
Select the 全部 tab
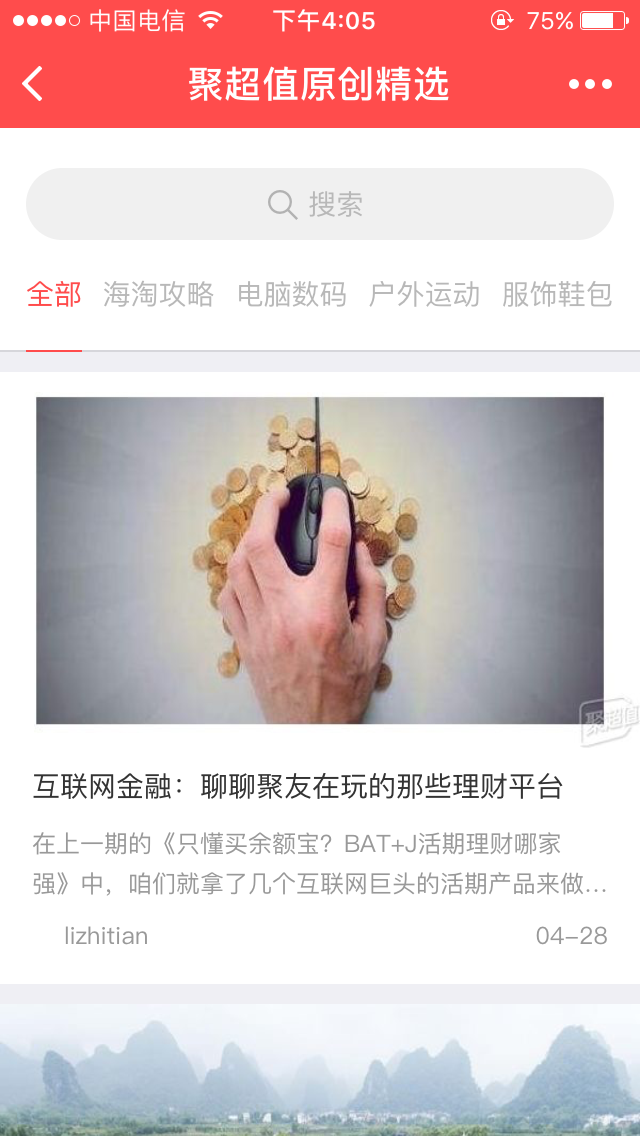(54, 294)
